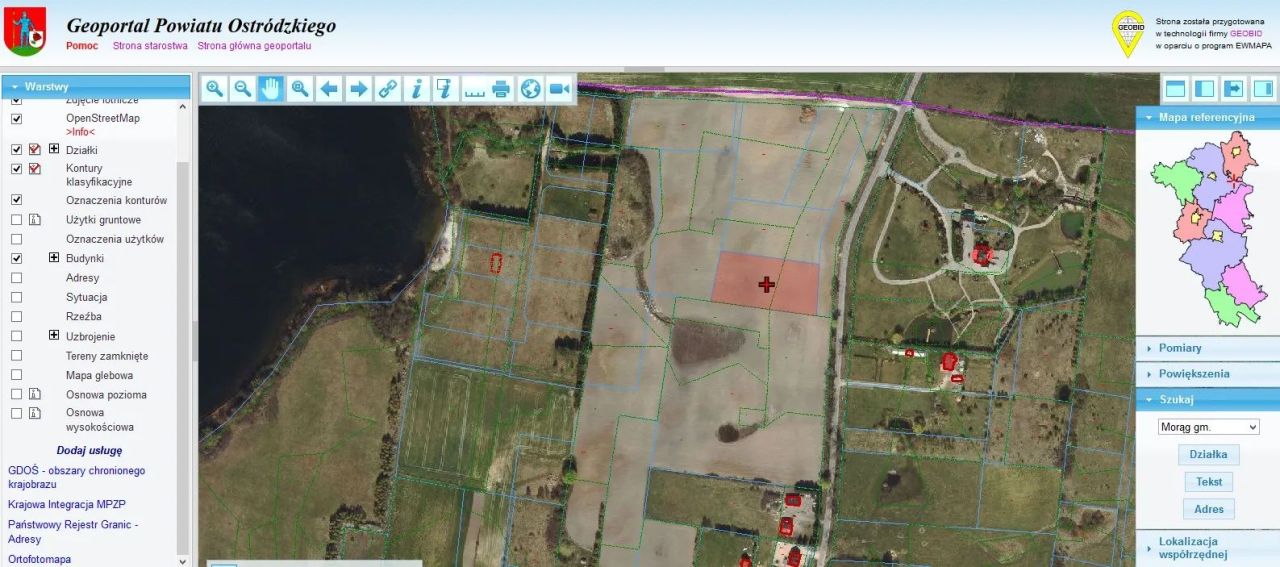1280x567 pixels.
Task: Expand the Działki layer tree
Action: (54, 149)
